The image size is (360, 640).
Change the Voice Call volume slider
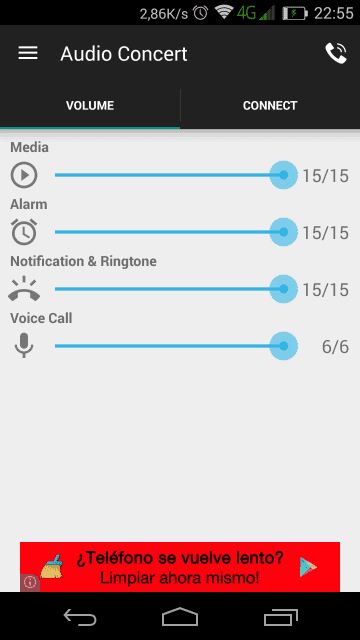[x=176, y=346]
